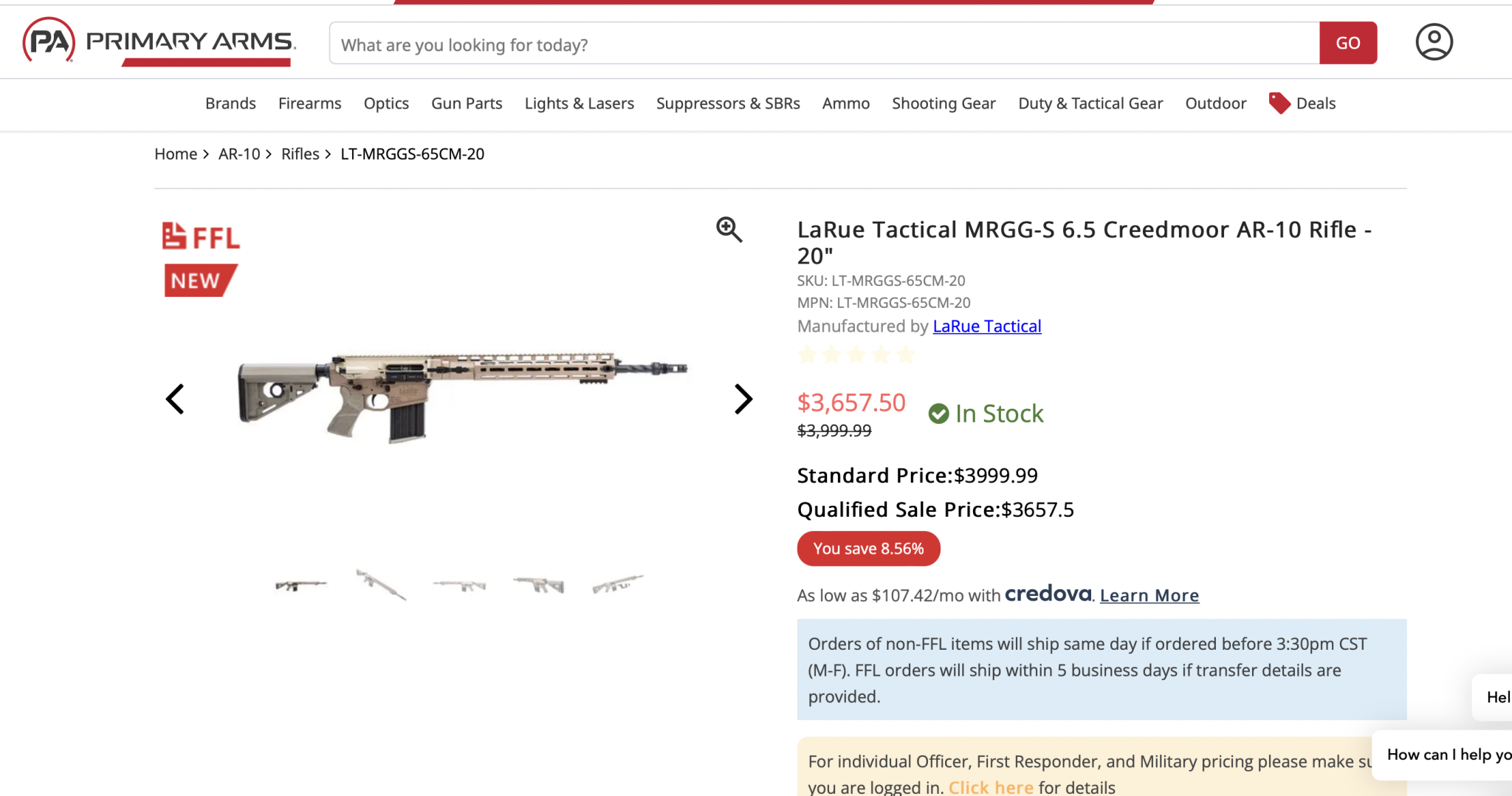Tap the search field at the top
This screenshot has height=796, width=1512.
pyautogui.click(x=823, y=44)
